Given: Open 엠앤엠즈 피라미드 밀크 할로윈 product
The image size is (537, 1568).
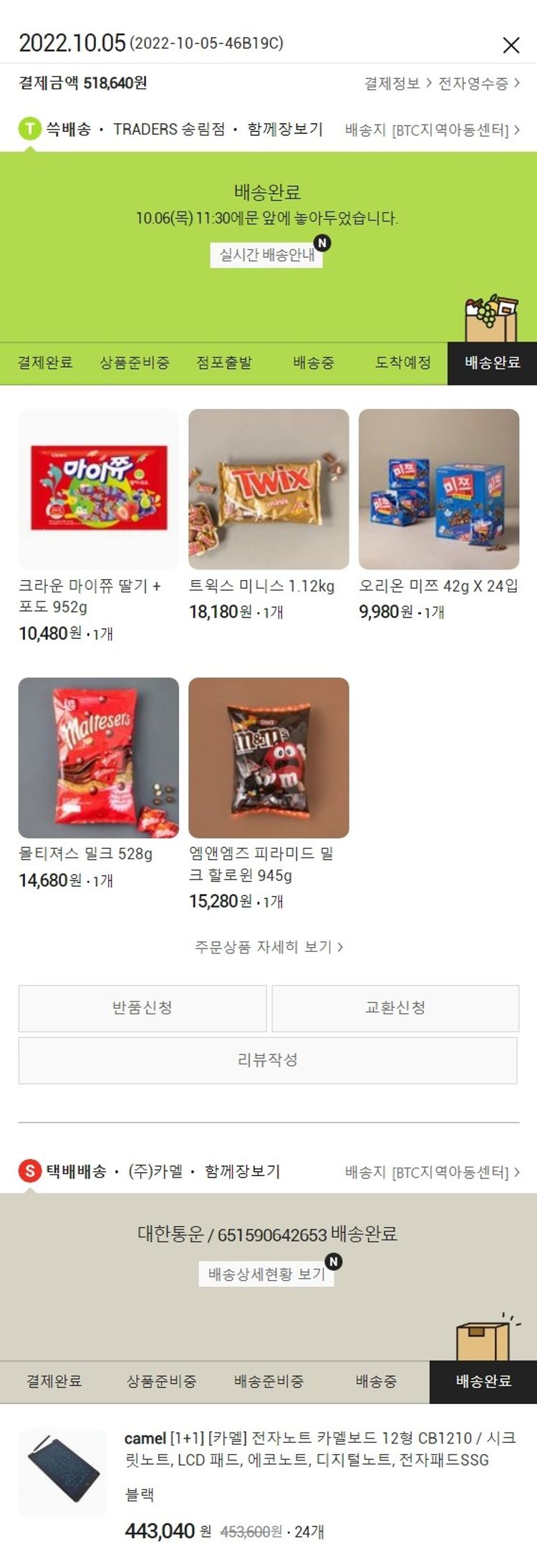Looking at the screenshot, I should point(268,757).
